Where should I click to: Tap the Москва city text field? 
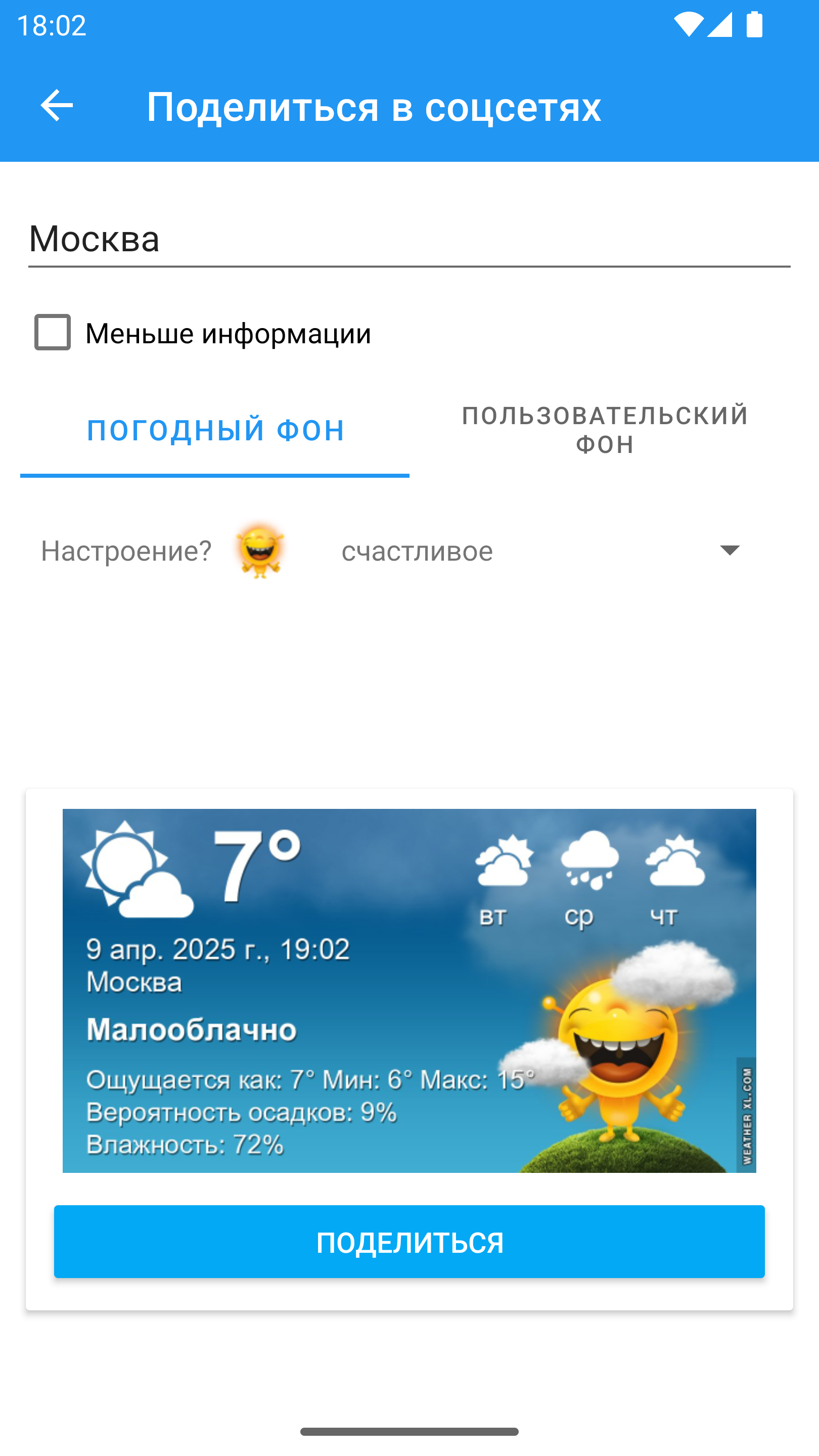409,239
